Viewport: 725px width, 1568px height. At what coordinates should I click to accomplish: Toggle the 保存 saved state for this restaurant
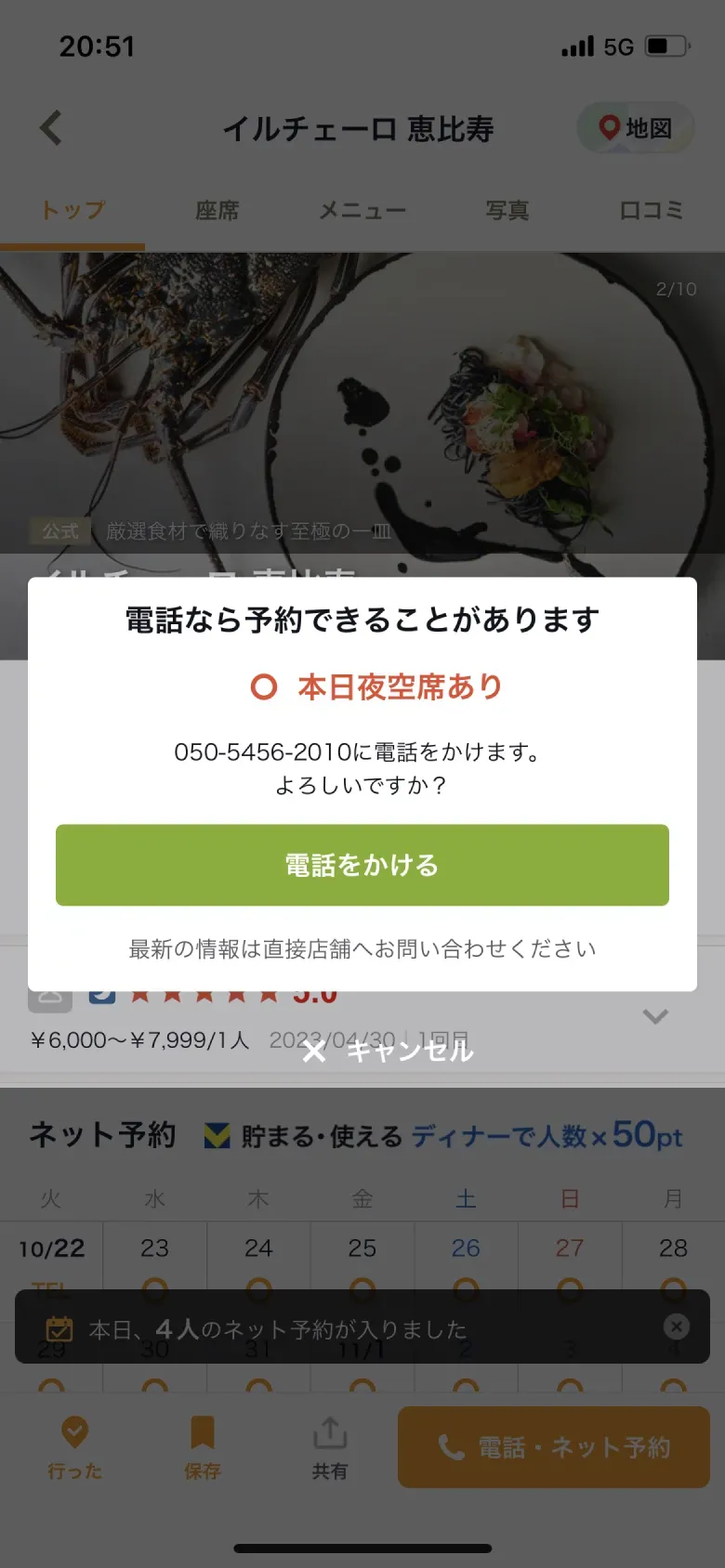tap(202, 1447)
